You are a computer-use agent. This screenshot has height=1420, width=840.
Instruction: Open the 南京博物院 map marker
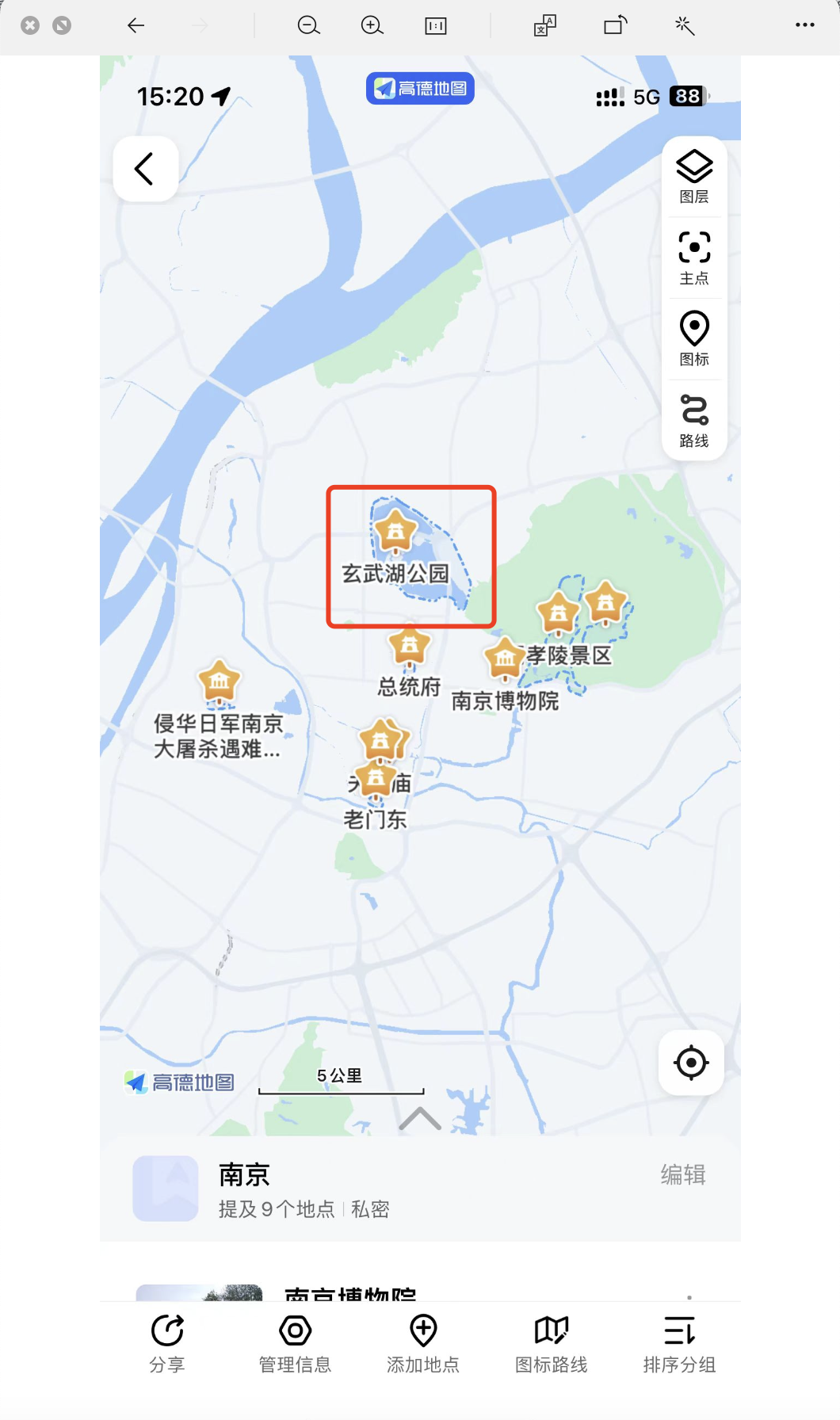505,659
